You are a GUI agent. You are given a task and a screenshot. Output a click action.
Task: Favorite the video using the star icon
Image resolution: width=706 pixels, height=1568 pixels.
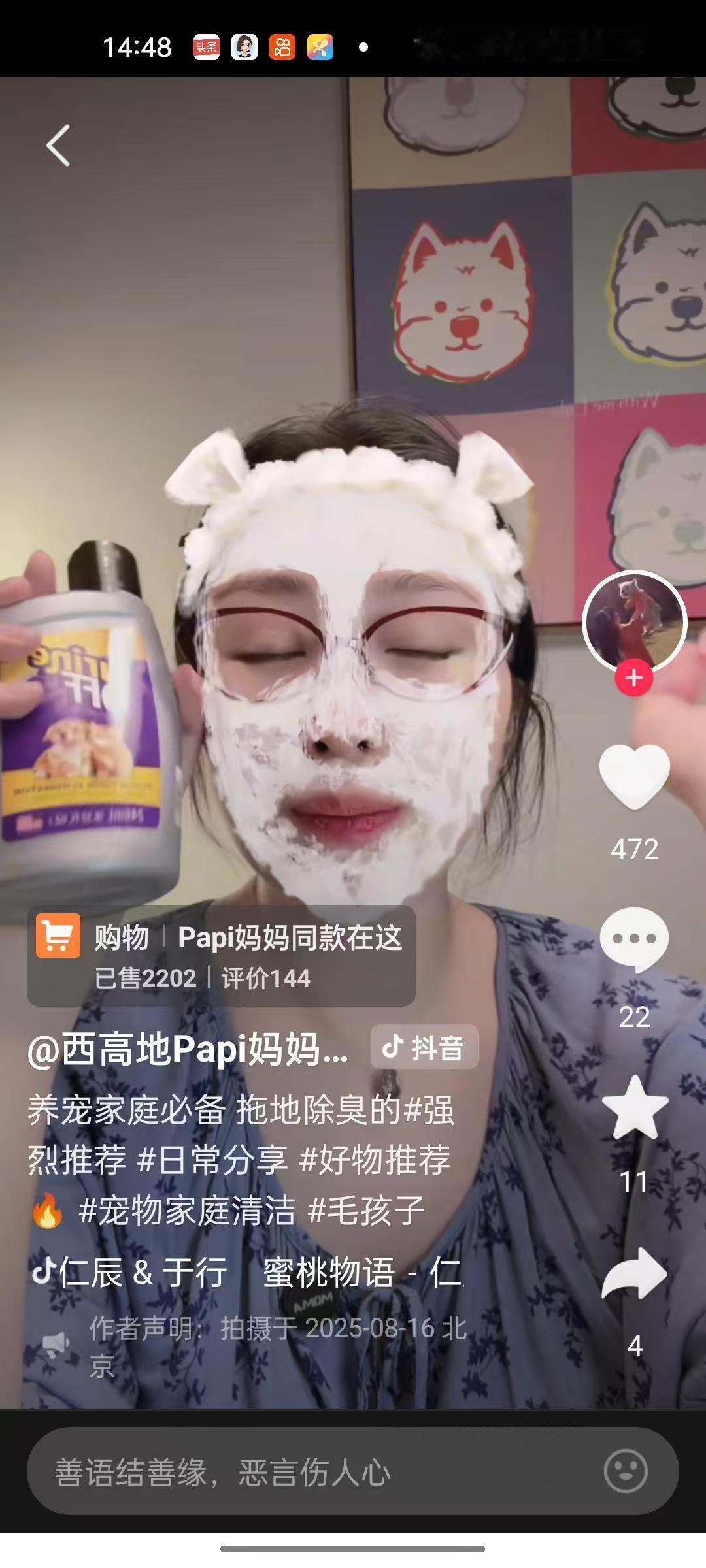coord(636,1107)
